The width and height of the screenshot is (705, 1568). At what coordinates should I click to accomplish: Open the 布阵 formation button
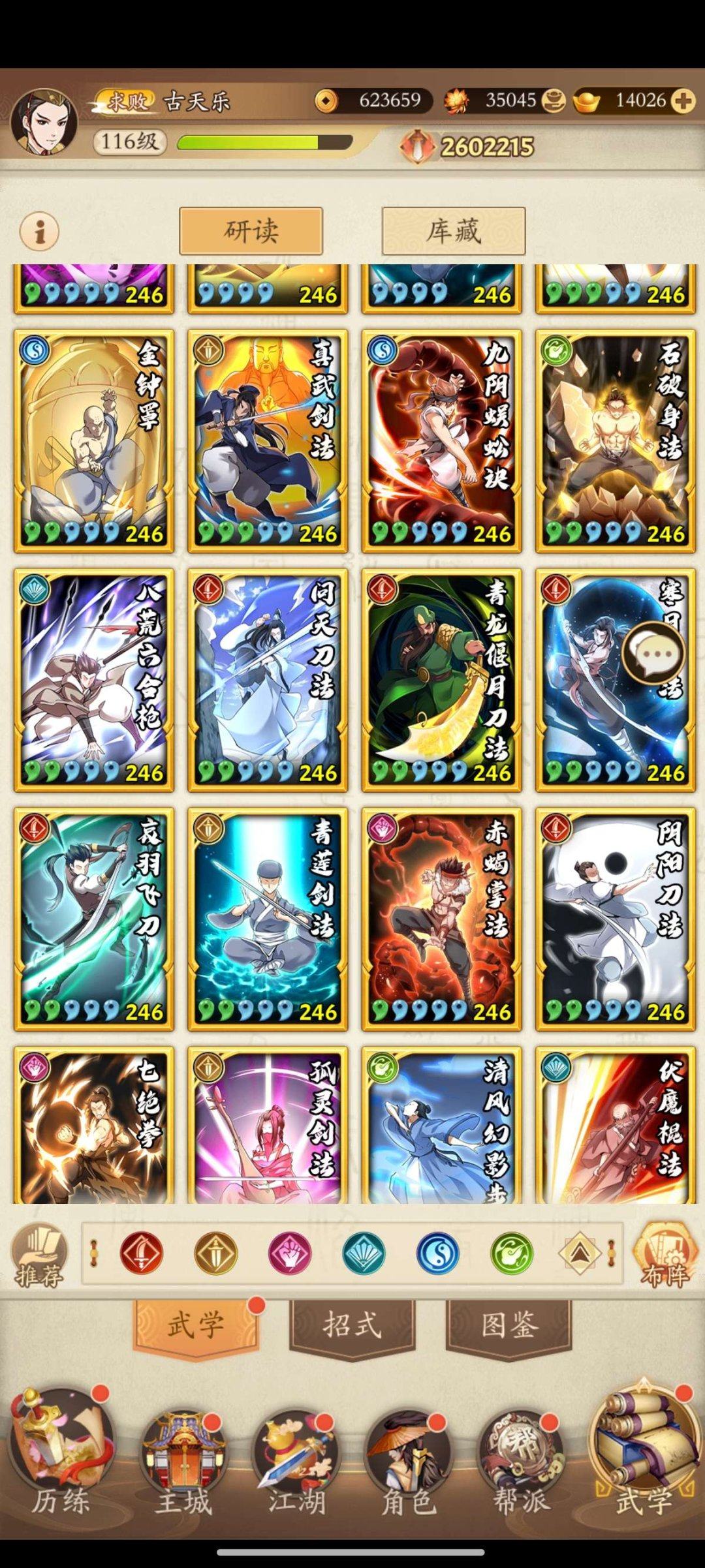[665, 1256]
